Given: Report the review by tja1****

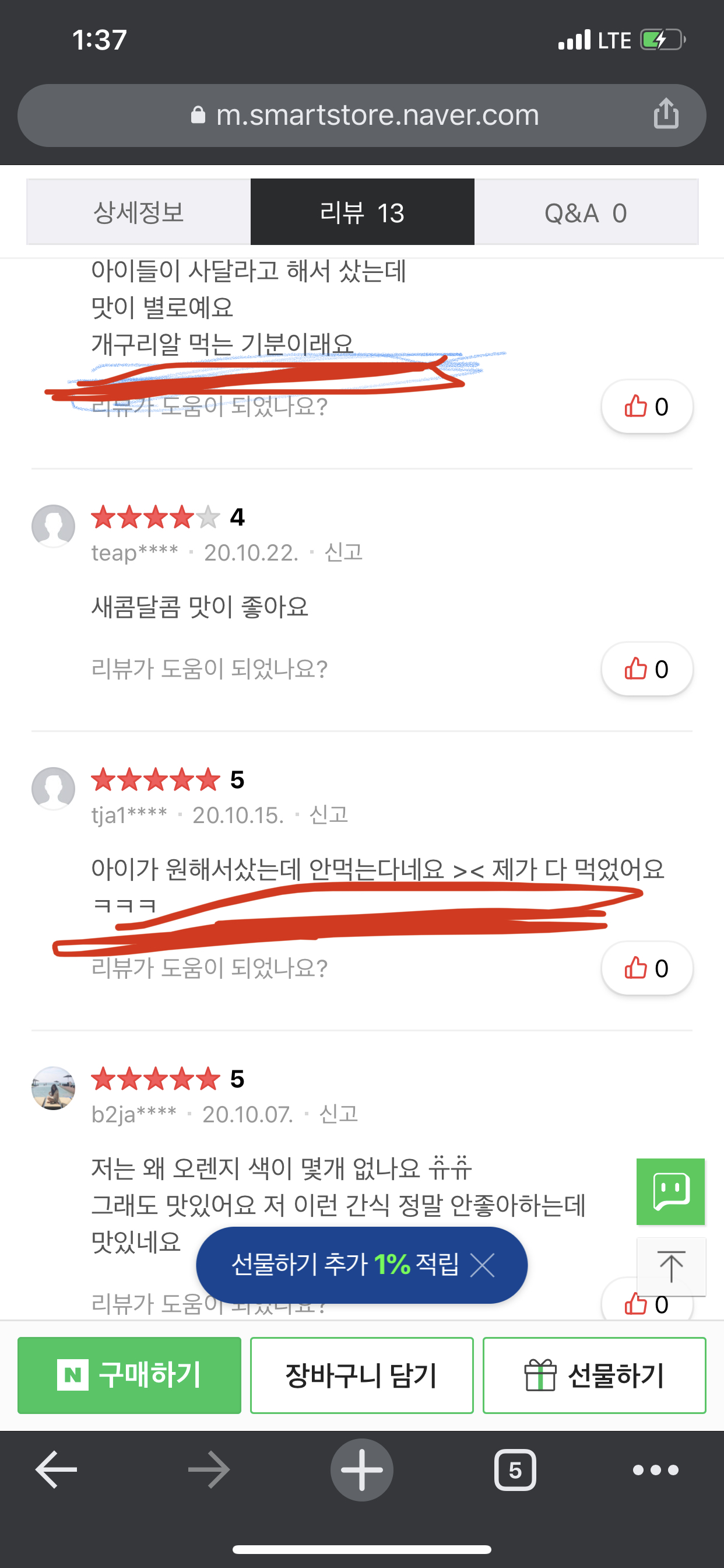Looking at the screenshot, I should [329, 814].
